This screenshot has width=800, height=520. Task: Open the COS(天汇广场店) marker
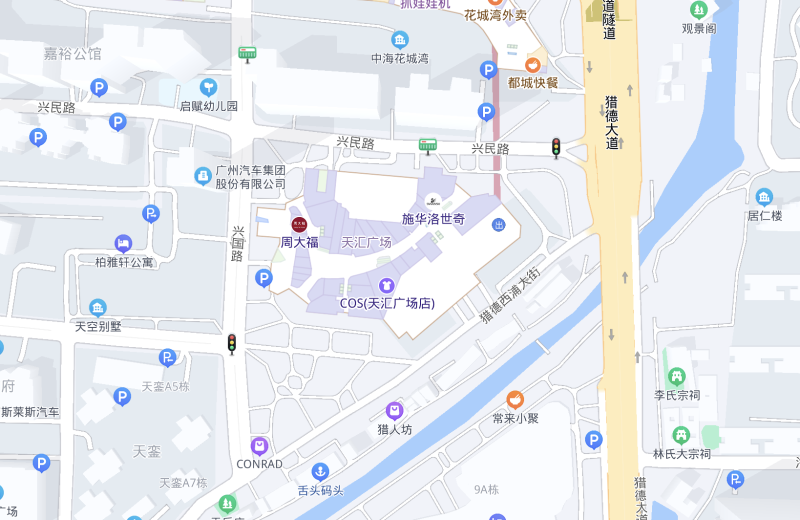pyautogui.click(x=386, y=286)
